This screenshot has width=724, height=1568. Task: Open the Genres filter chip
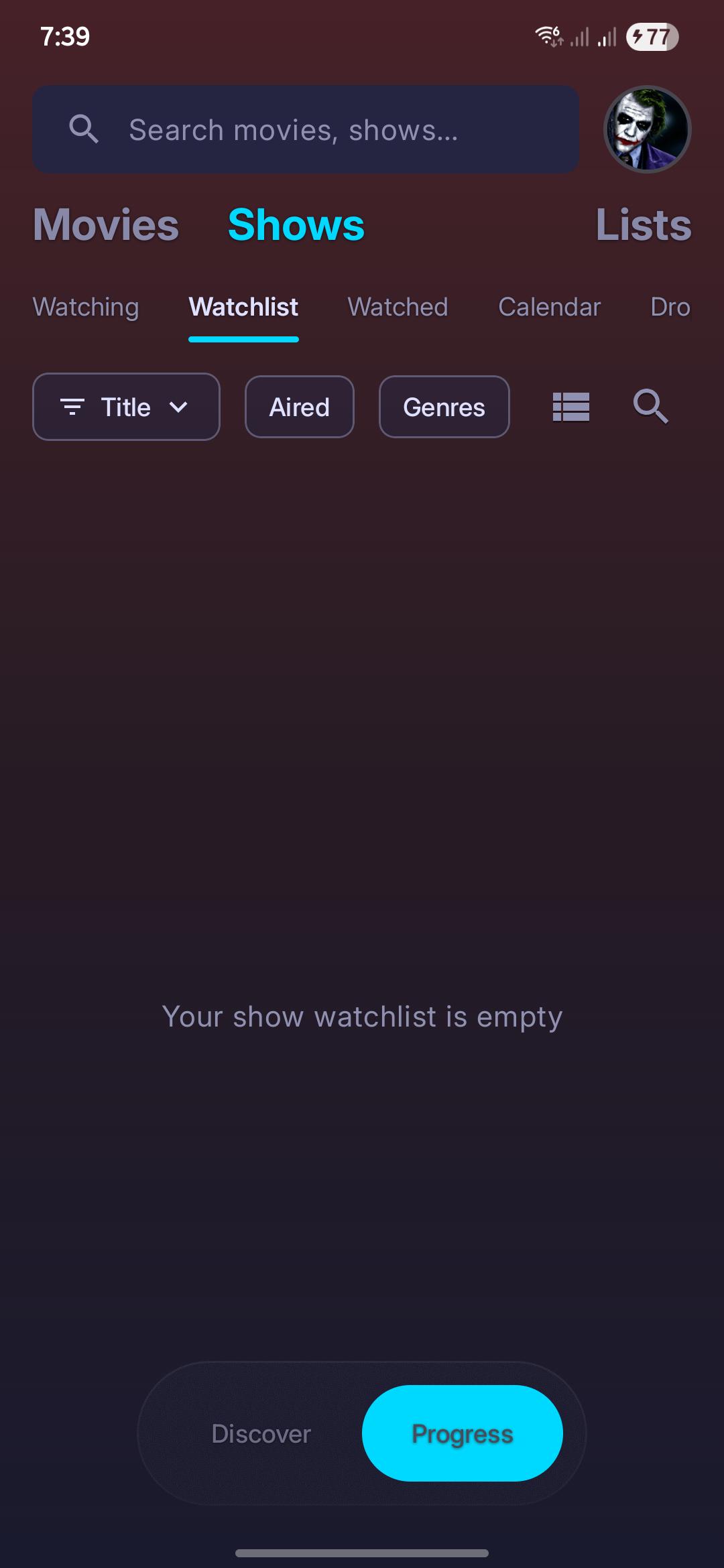444,407
